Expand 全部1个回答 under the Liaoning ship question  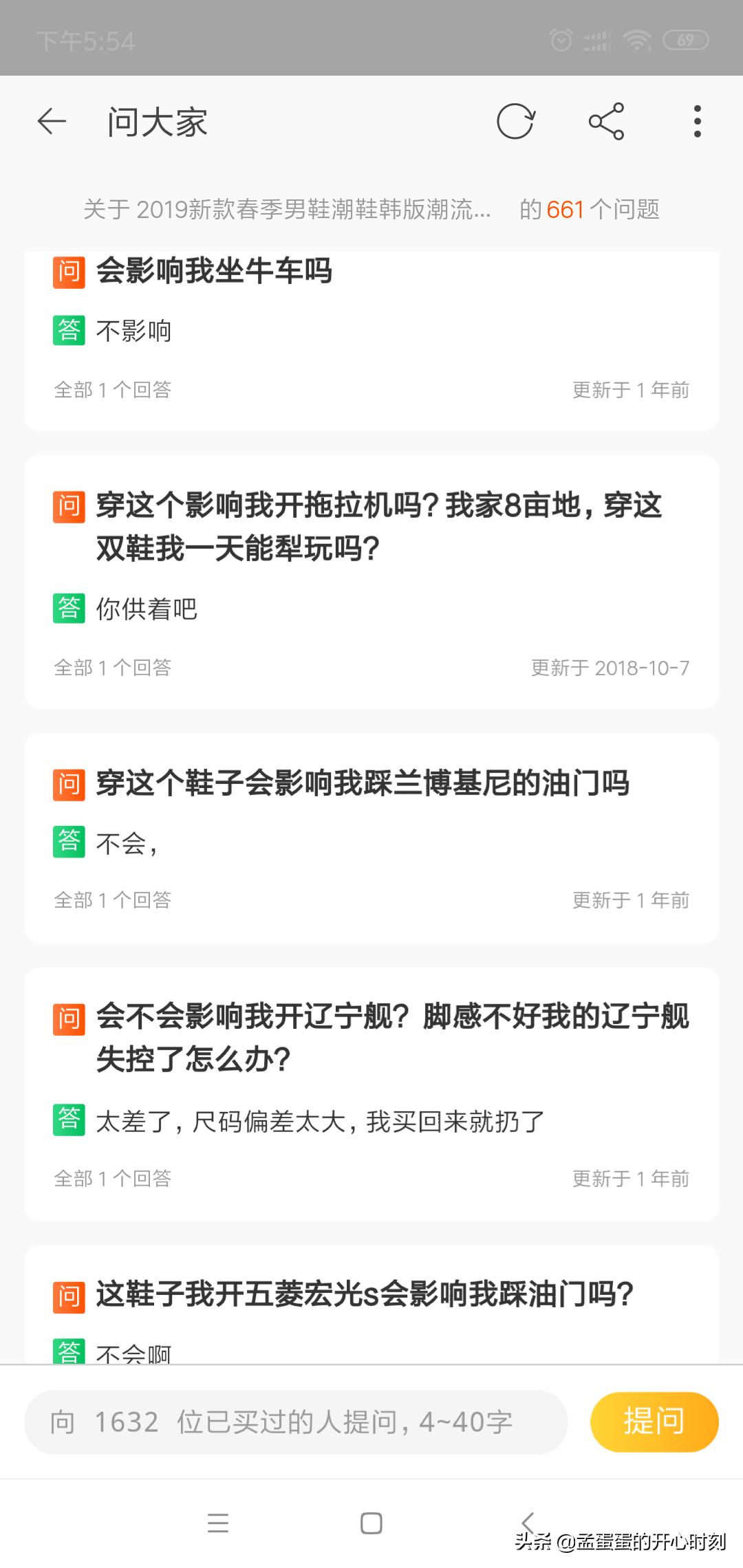point(114,1179)
